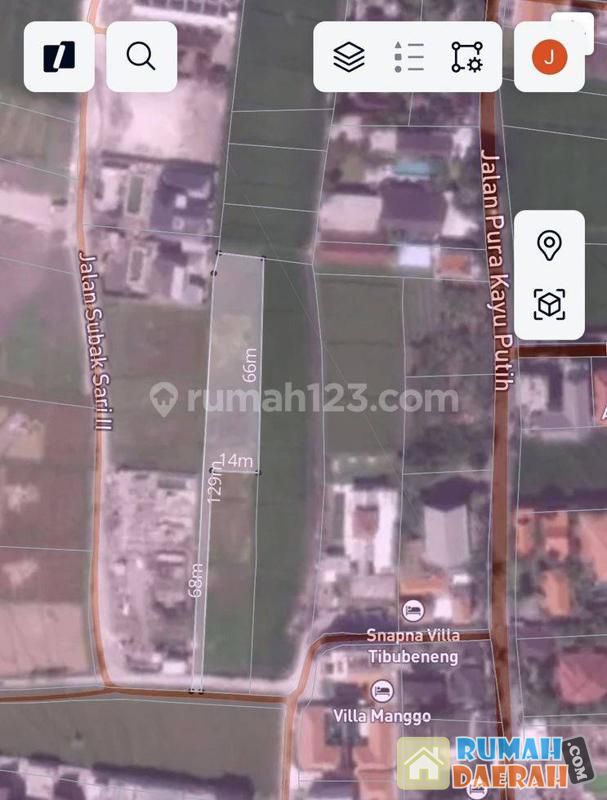
Task: Switch to the 3D cube view
Action: (x=549, y=304)
